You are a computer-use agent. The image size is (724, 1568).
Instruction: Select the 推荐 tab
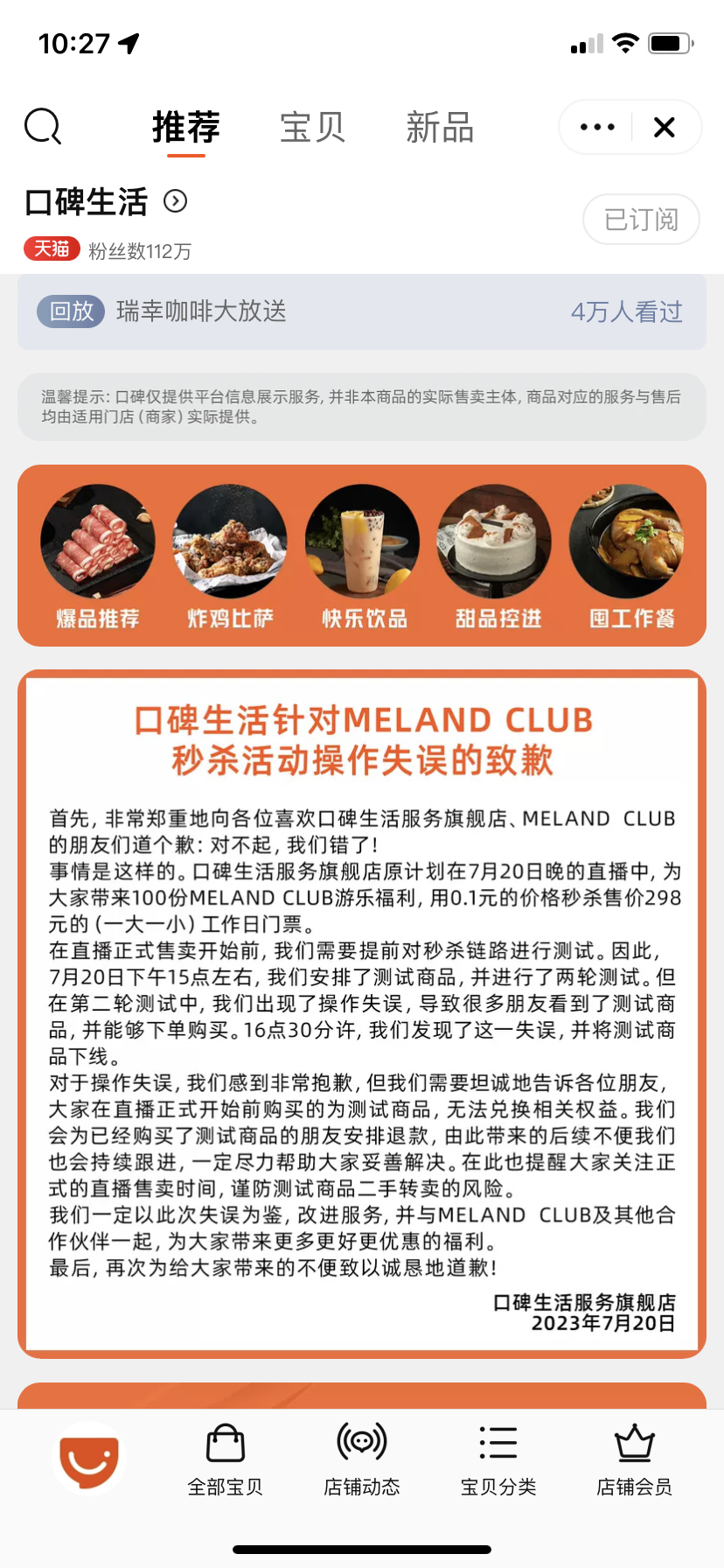186,128
